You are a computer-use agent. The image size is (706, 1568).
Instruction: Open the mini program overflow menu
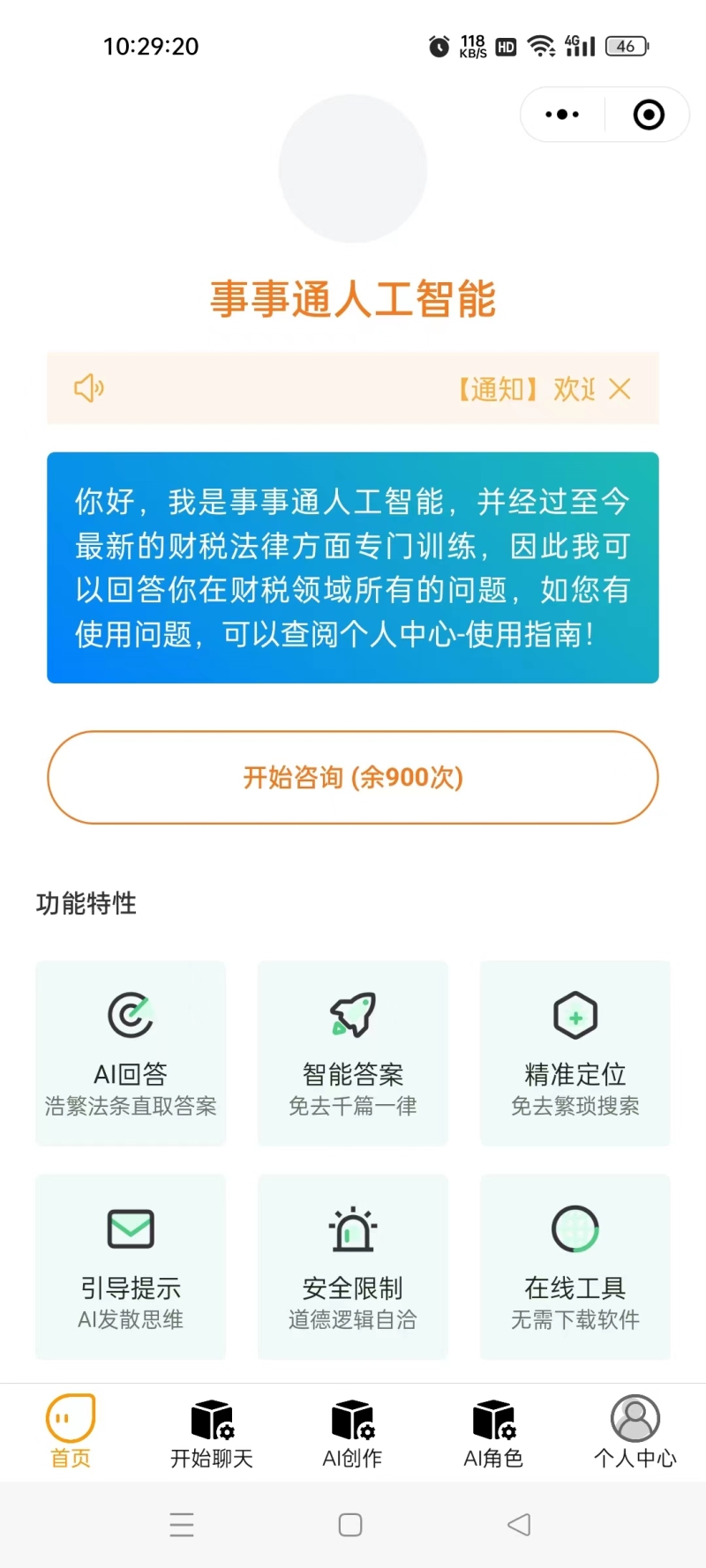click(x=562, y=115)
